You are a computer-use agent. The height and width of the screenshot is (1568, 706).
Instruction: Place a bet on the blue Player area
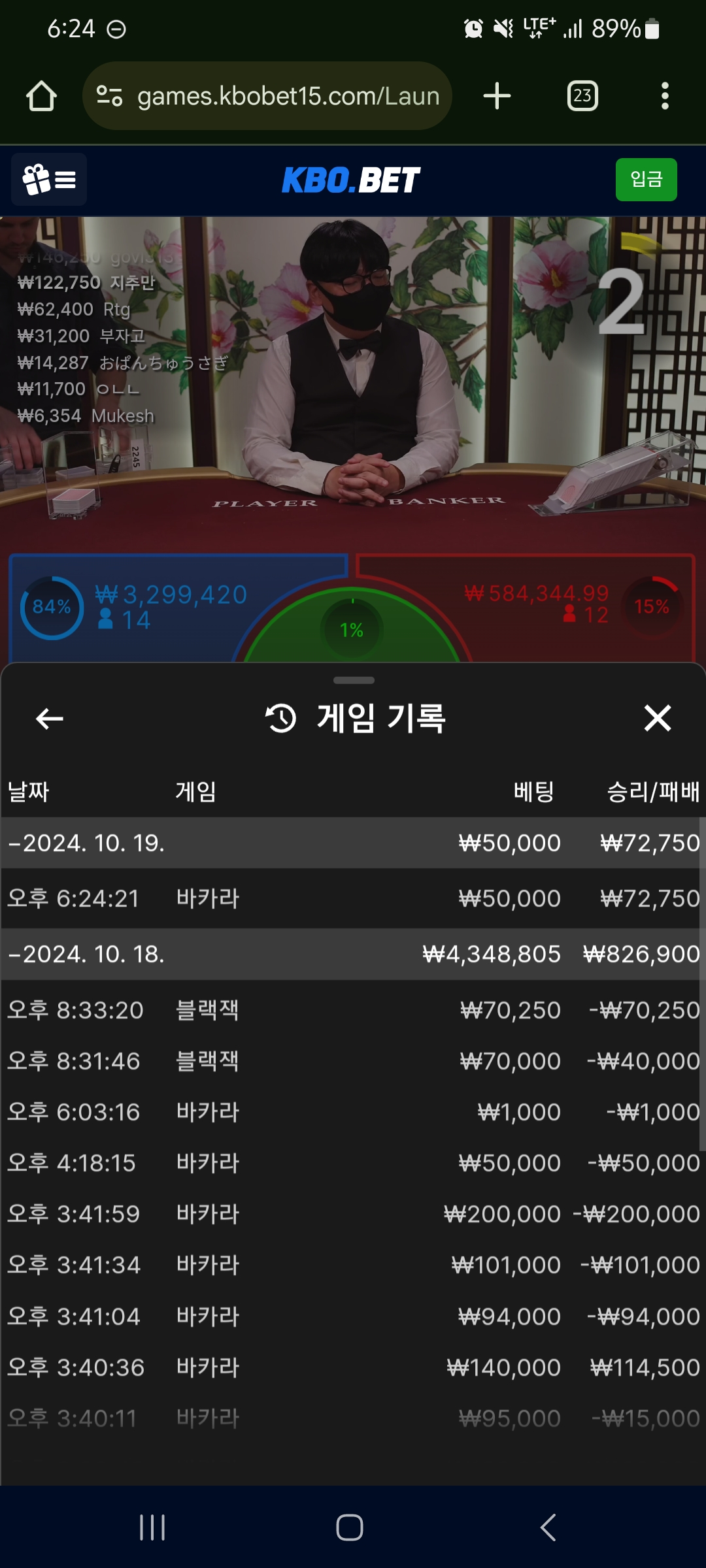131,608
